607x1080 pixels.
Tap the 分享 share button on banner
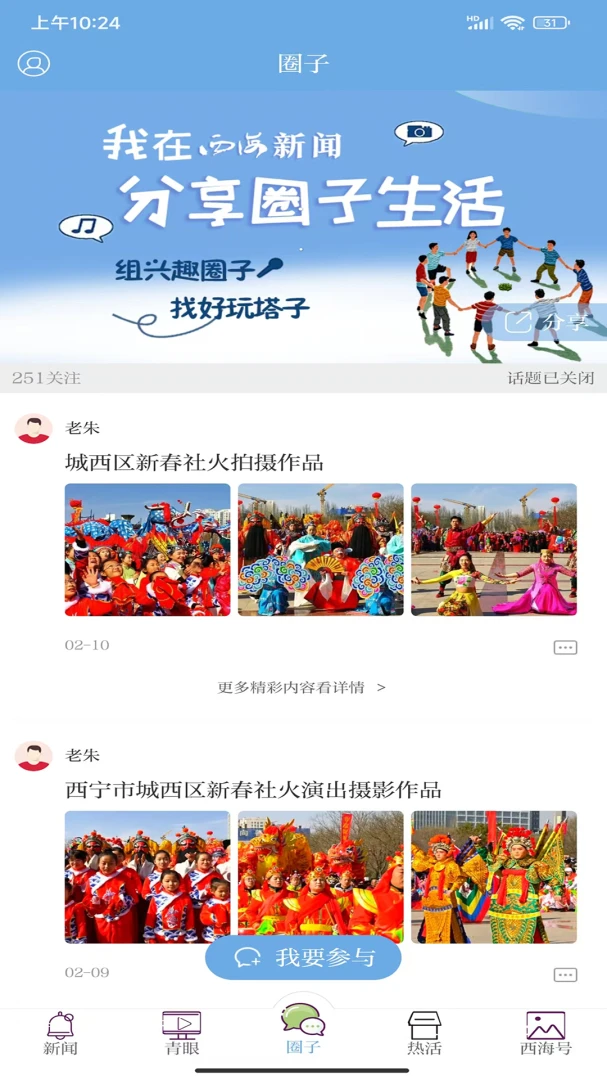[x=548, y=322]
